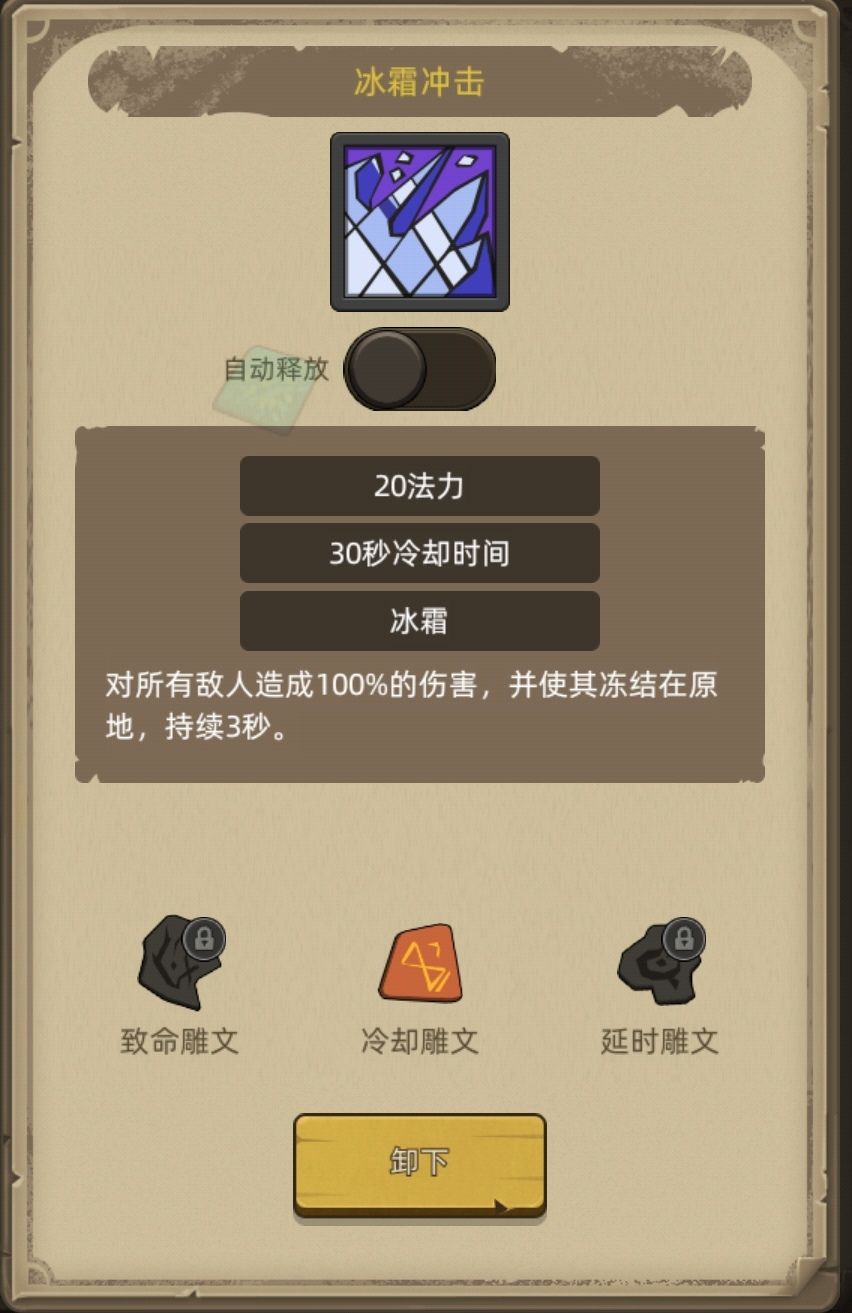Click the lock badge on 致命雕文
Image resolution: width=852 pixels, height=1313 pixels.
coord(204,937)
